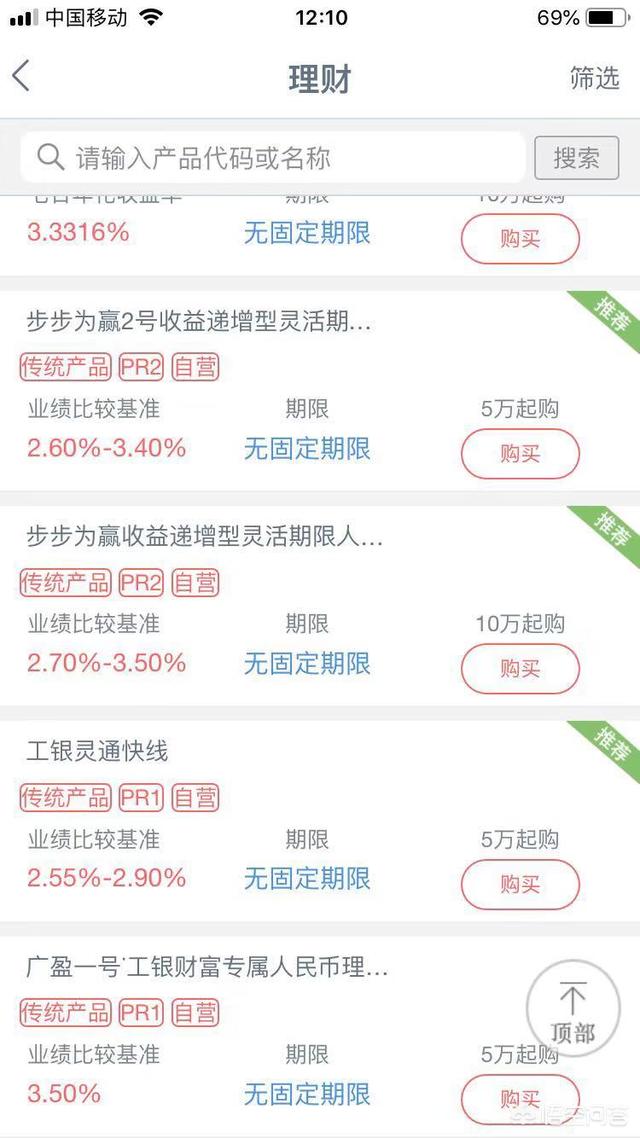Open the 步步为赢收益递增型灵活期限 product card
640x1138 pixels.
click(x=320, y=605)
